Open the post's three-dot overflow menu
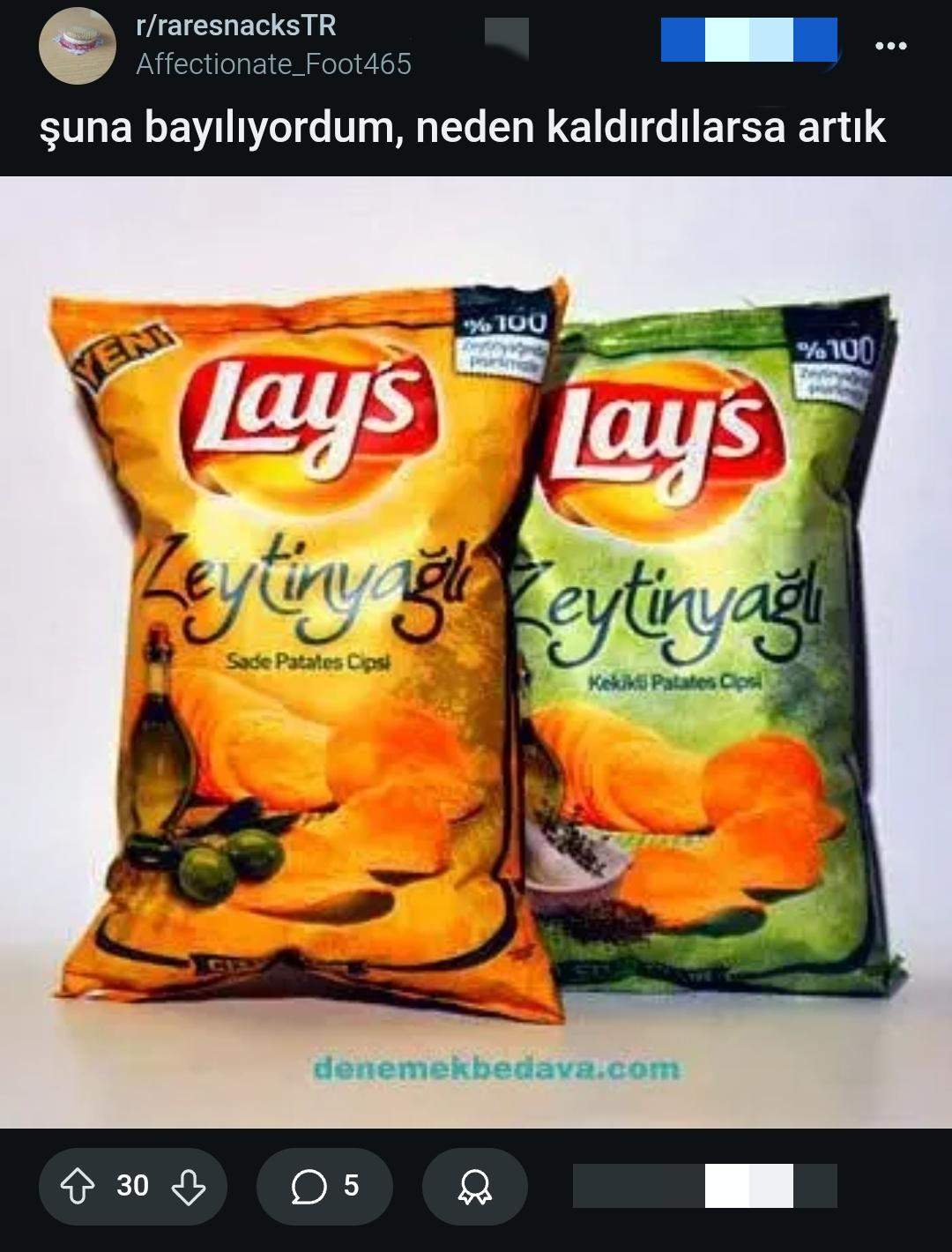The image size is (952, 1252). 890,46
